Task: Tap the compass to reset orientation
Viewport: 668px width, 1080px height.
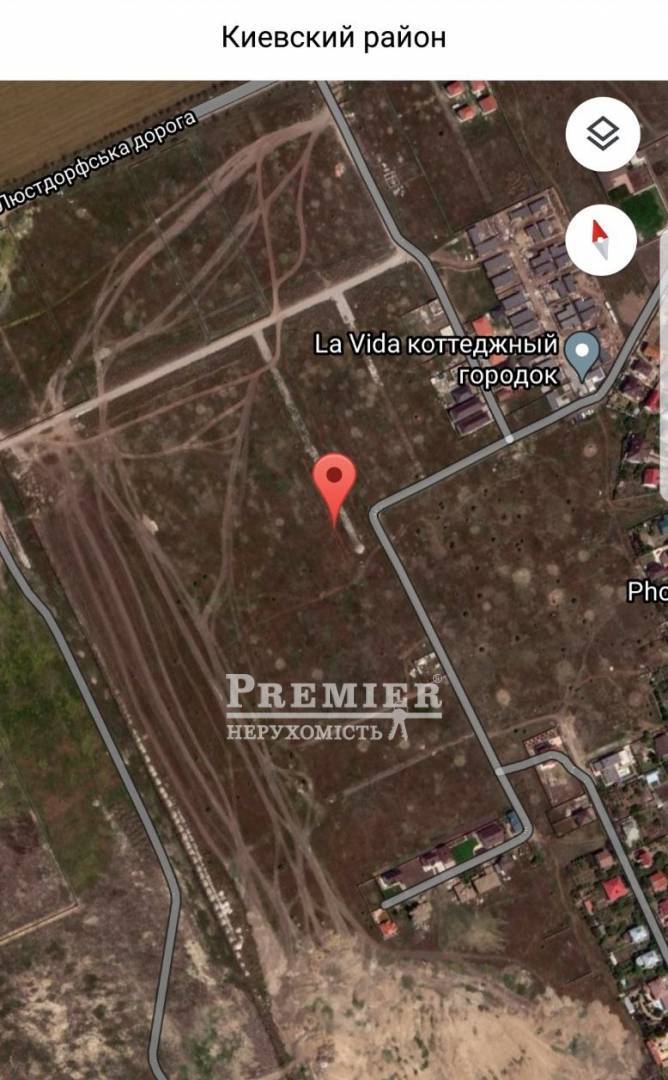Action: click(602, 240)
